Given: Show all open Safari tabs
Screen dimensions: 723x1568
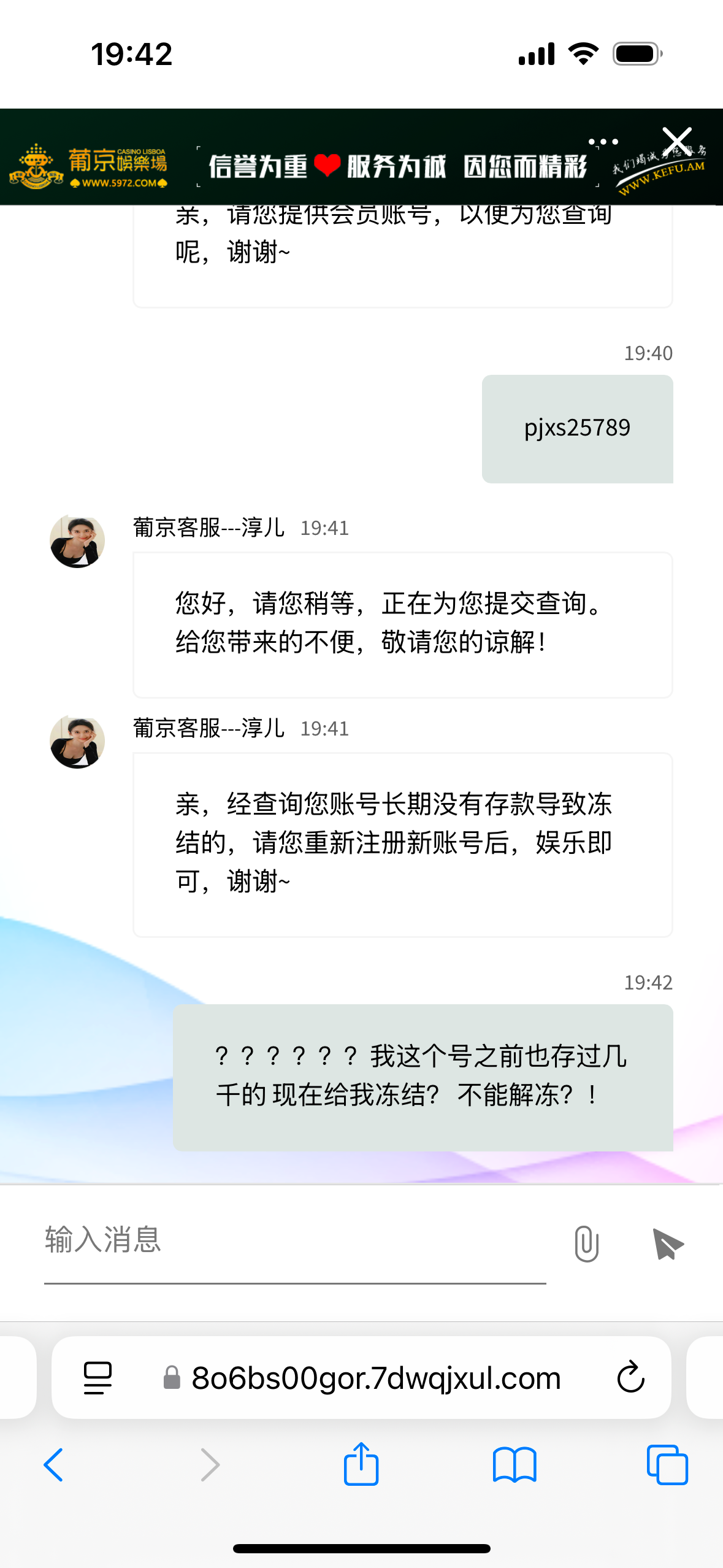Looking at the screenshot, I should point(667,1465).
